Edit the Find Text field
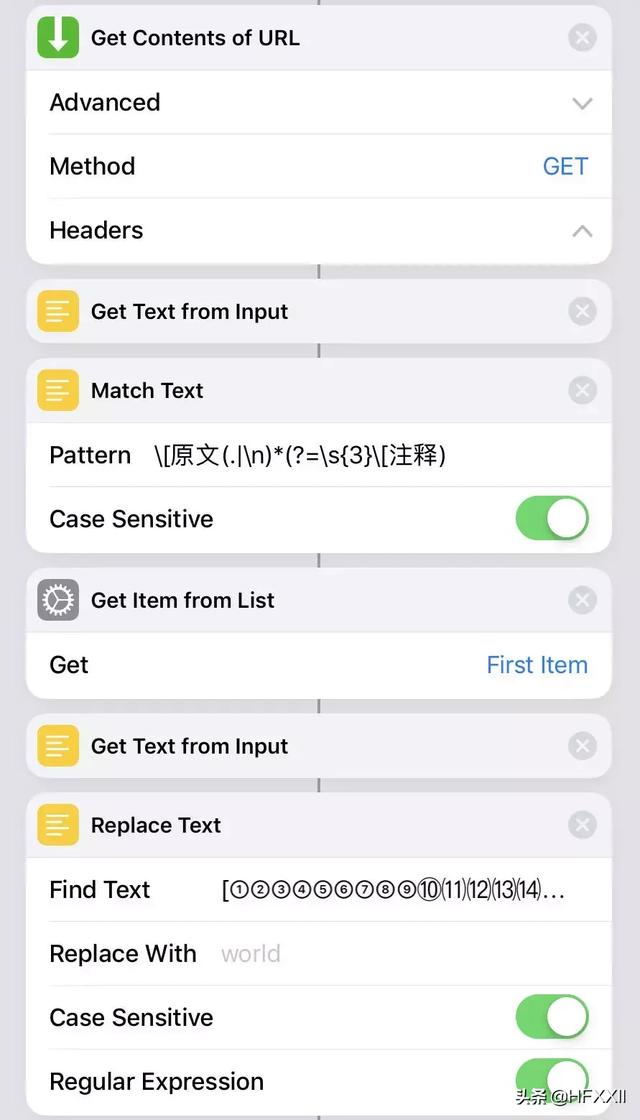 394,890
